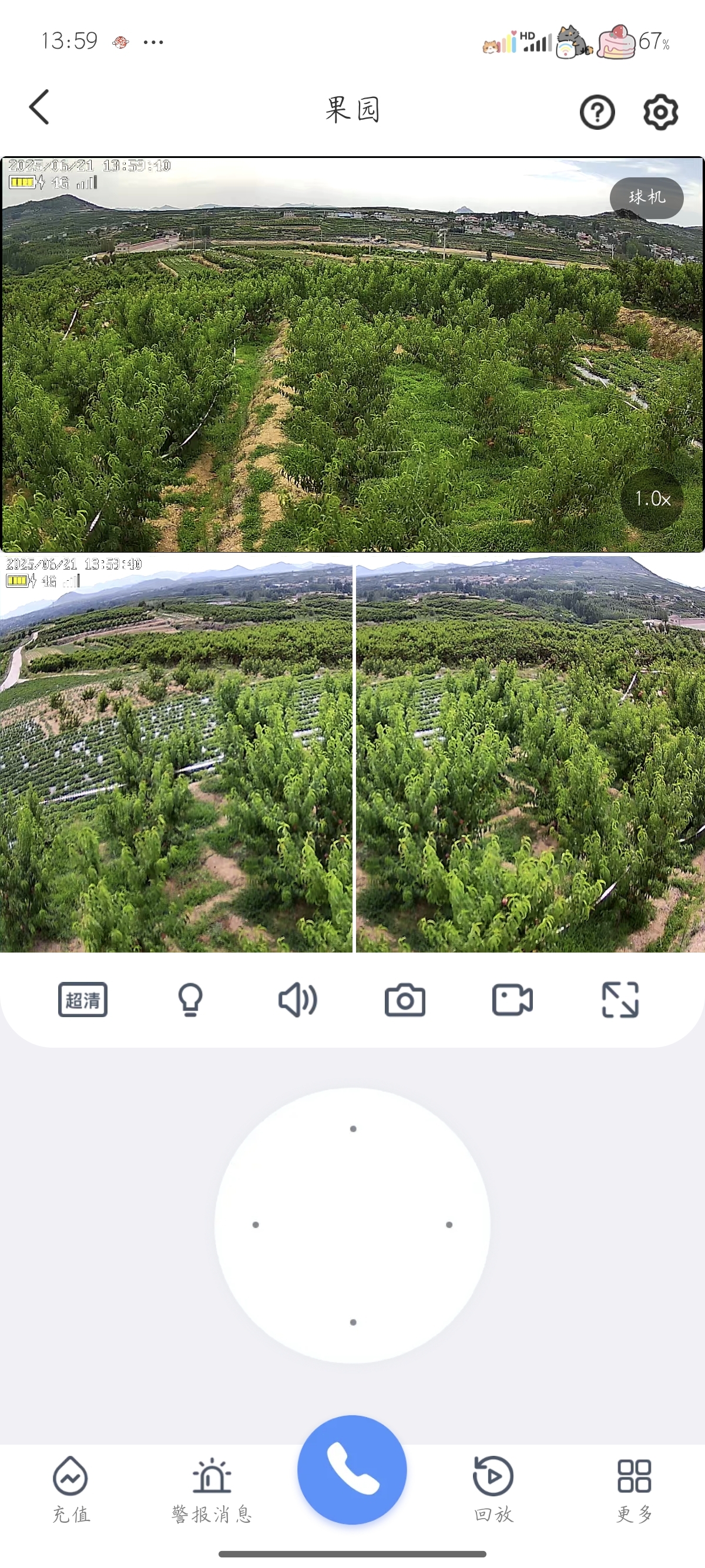
Task: Start a voice call with the phone button
Action: (x=352, y=1469)
